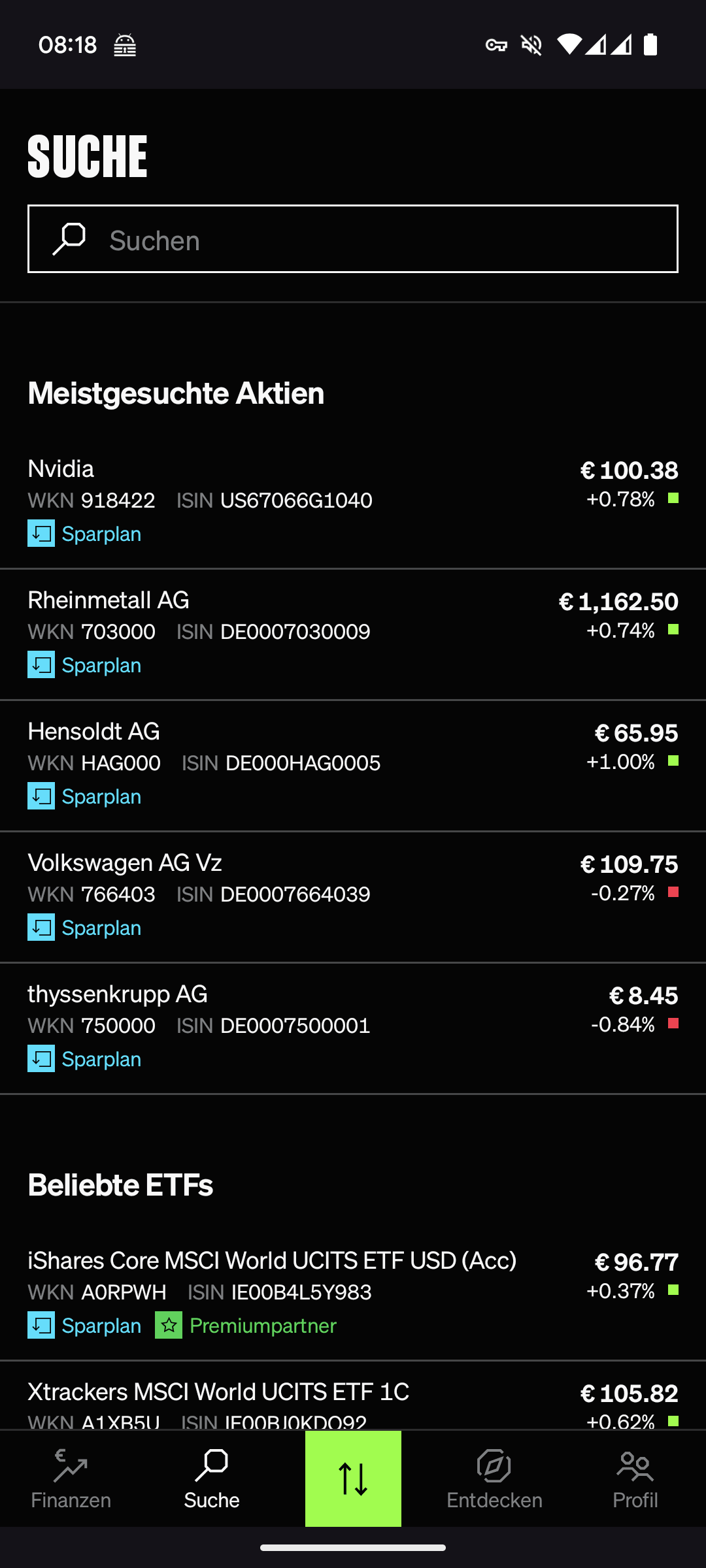Viewport: 706px width, 1568px height.
Task: Switch to the Profil tab
Action: click(x=635, y=1479)
